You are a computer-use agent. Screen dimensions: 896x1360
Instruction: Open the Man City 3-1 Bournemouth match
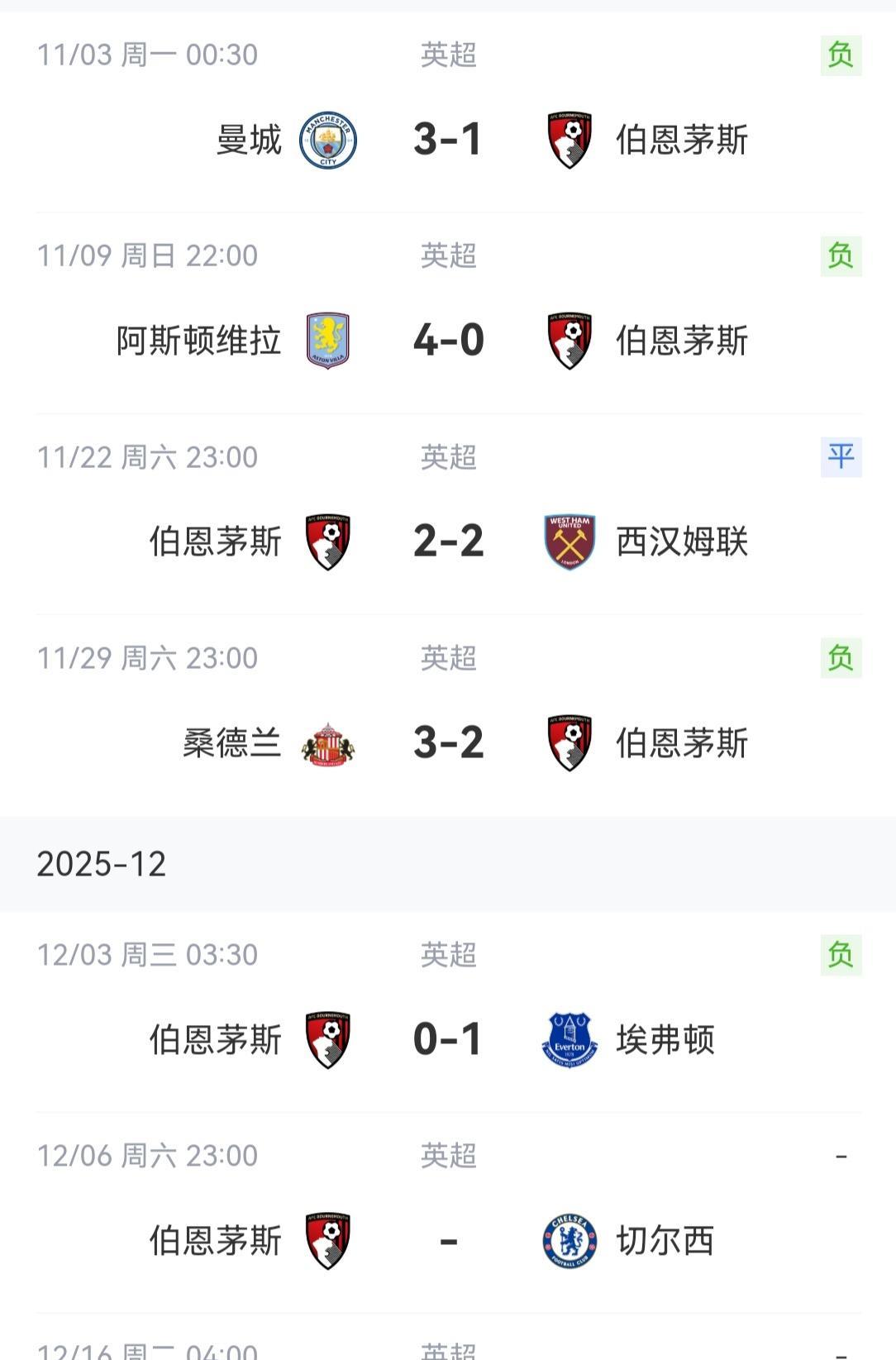(x=448, y=112)
